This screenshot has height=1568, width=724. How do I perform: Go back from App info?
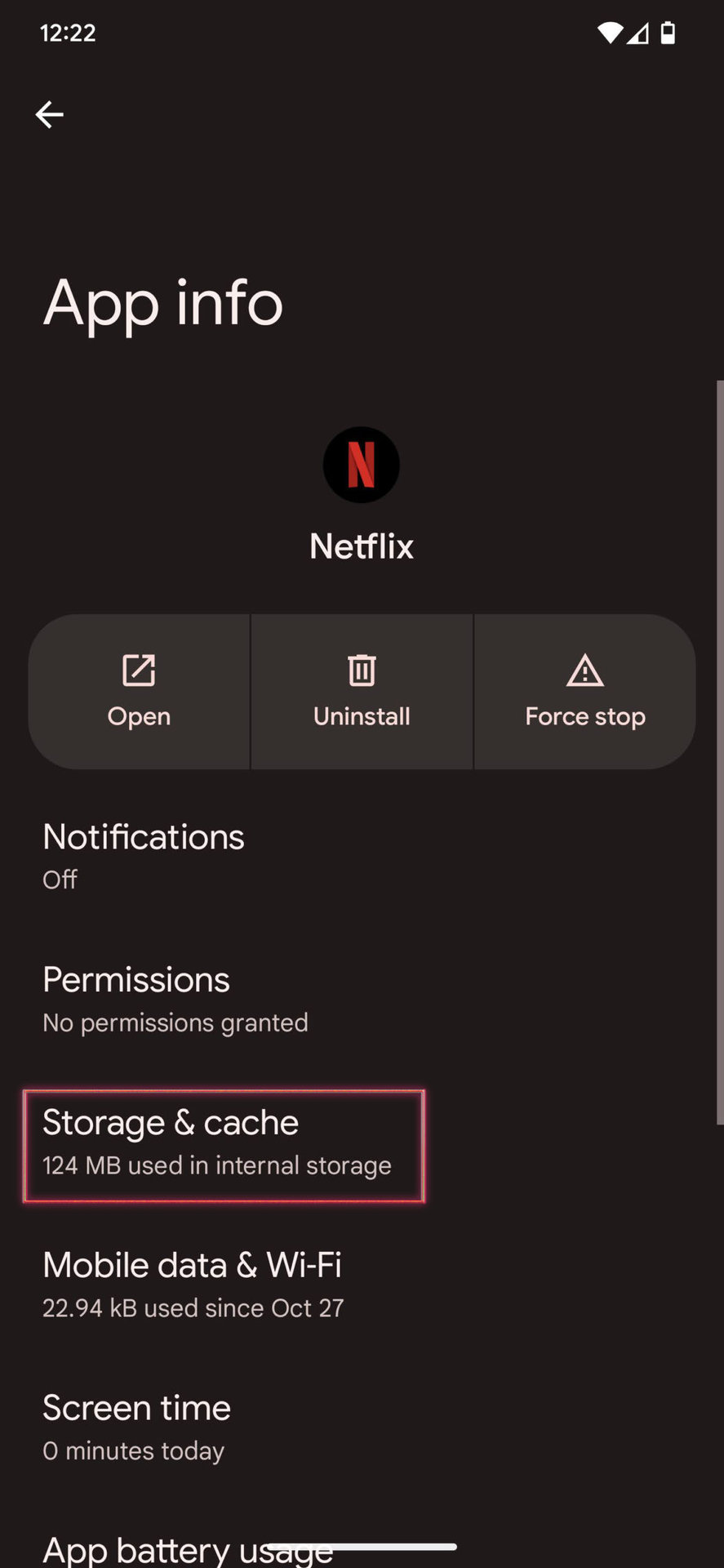coord(50,114)
